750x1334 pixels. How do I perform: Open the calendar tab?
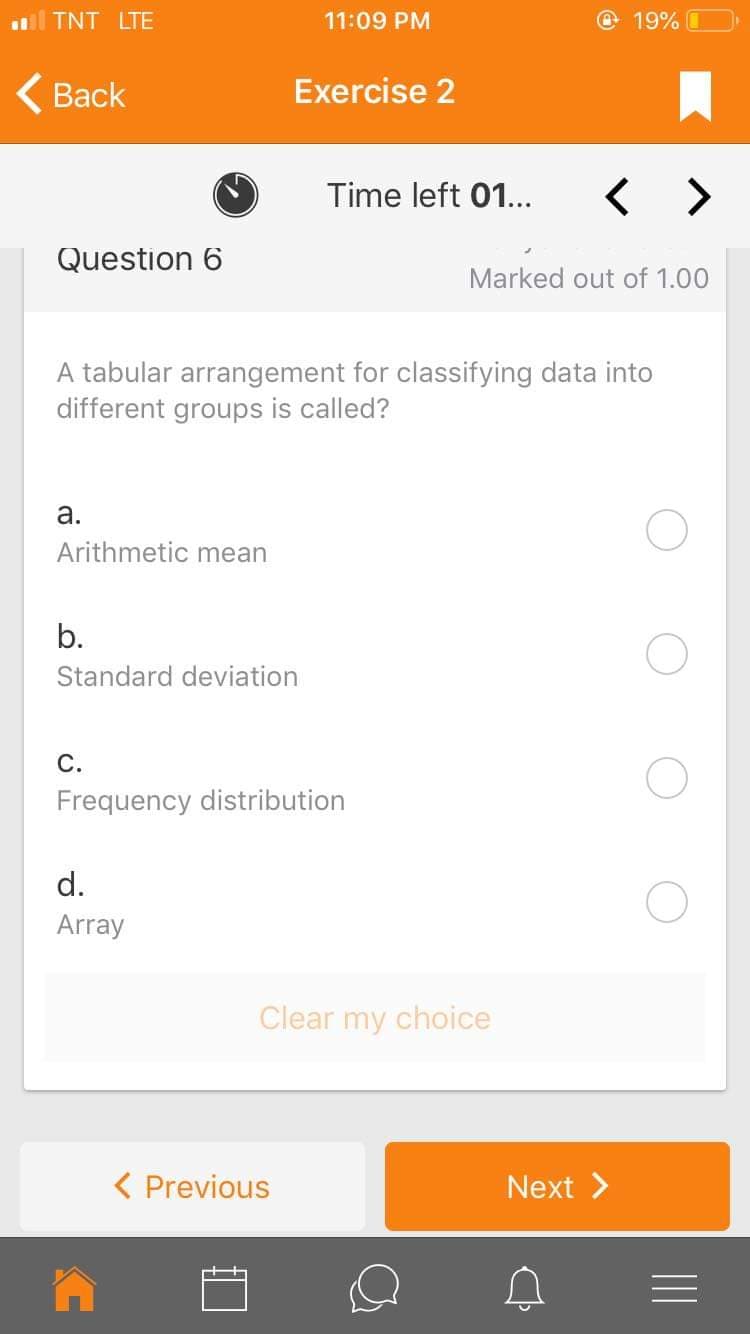[x=224, y=1289]
